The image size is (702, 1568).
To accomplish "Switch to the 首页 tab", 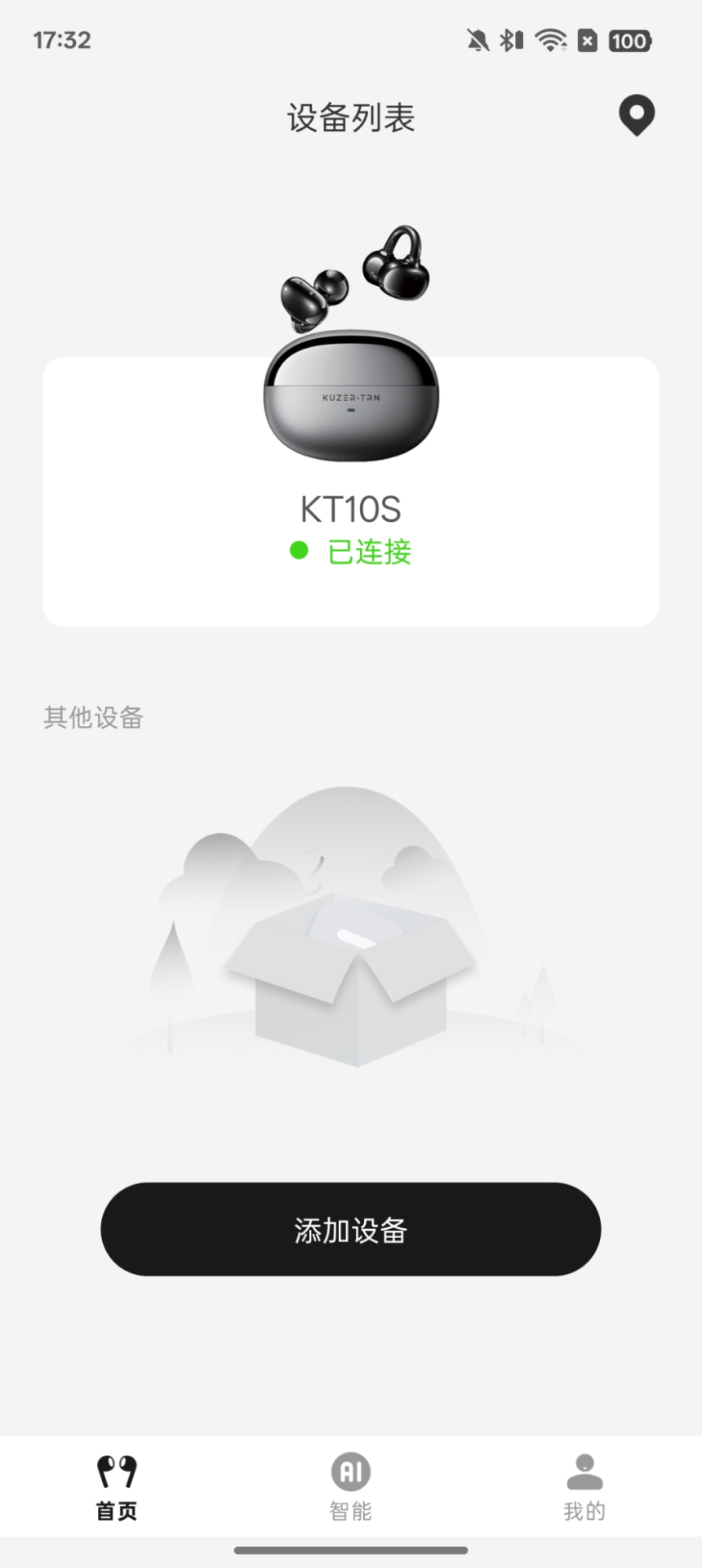I will [115, 1486].
